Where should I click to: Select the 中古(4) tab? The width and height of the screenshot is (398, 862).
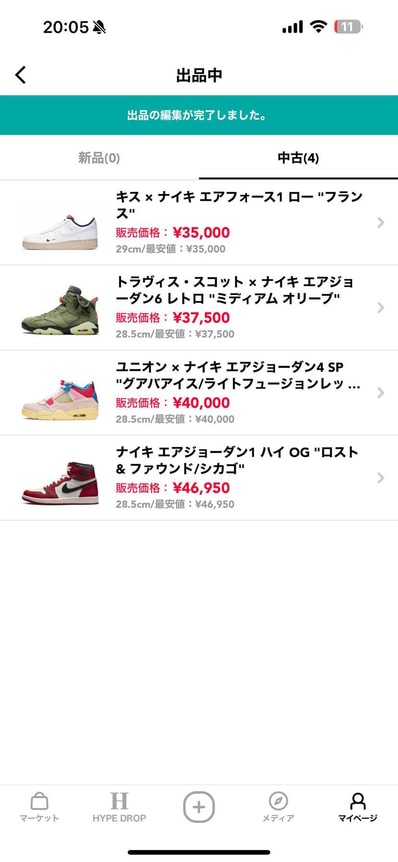298,158
